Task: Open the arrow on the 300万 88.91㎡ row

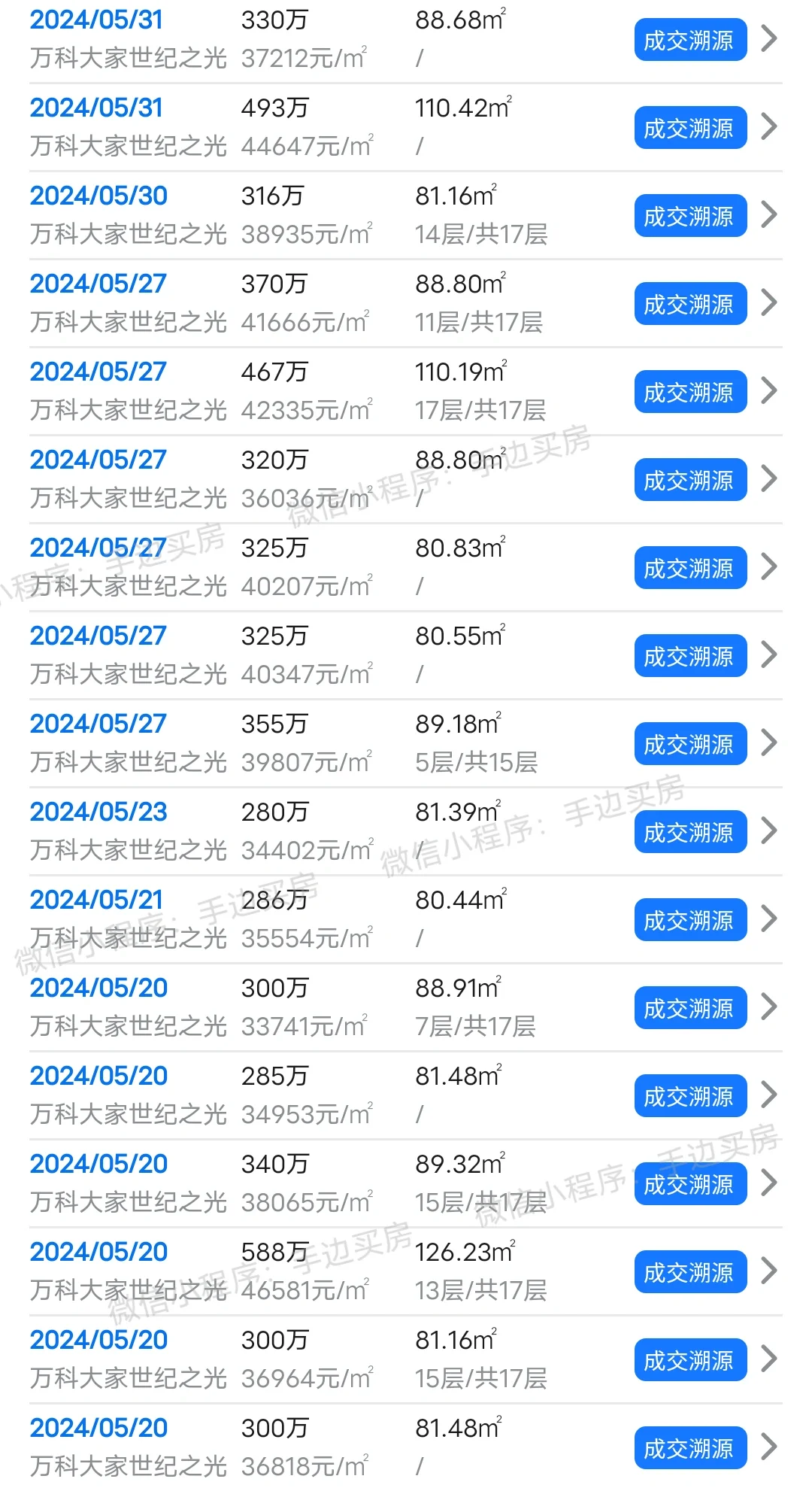Action: pyautogui.click(x=768, y=1007)
